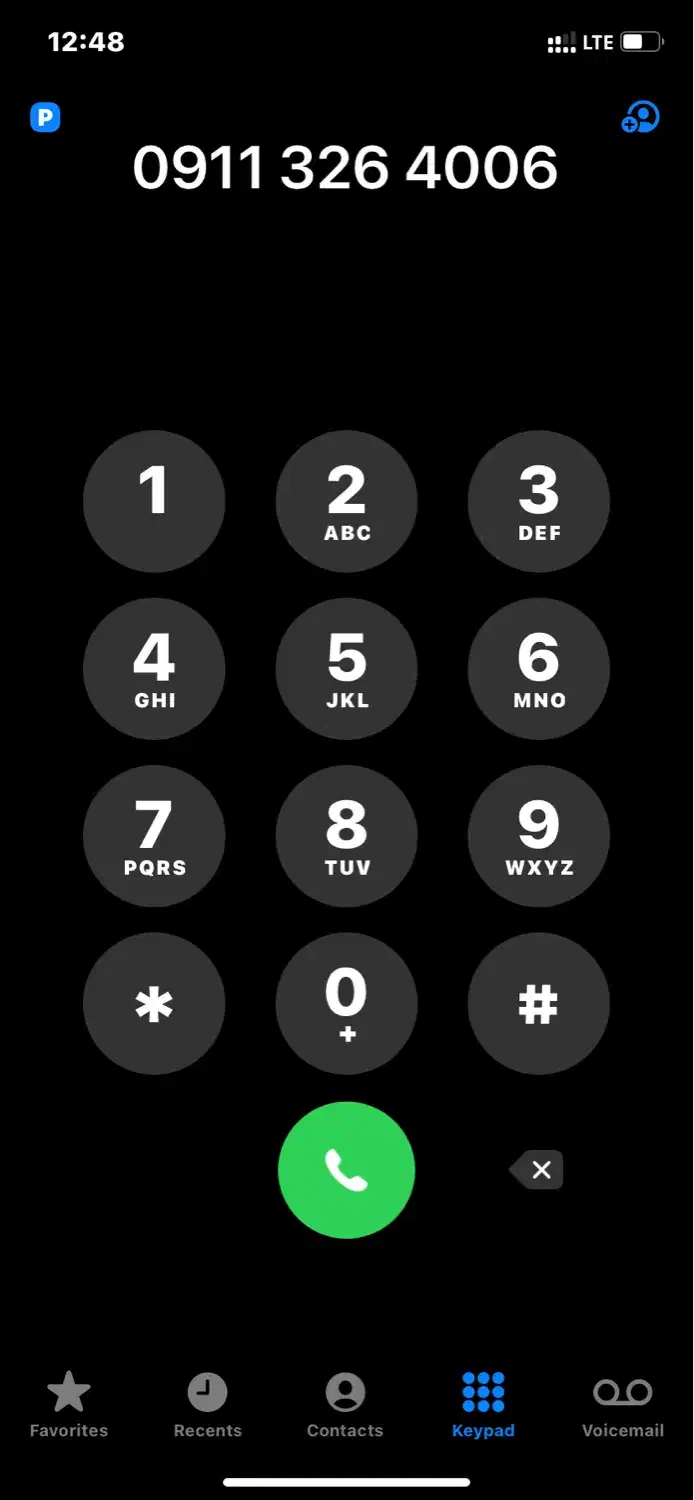Go to the Contacts tab
Screen dimensions: 694x1500
point(345,1405)
